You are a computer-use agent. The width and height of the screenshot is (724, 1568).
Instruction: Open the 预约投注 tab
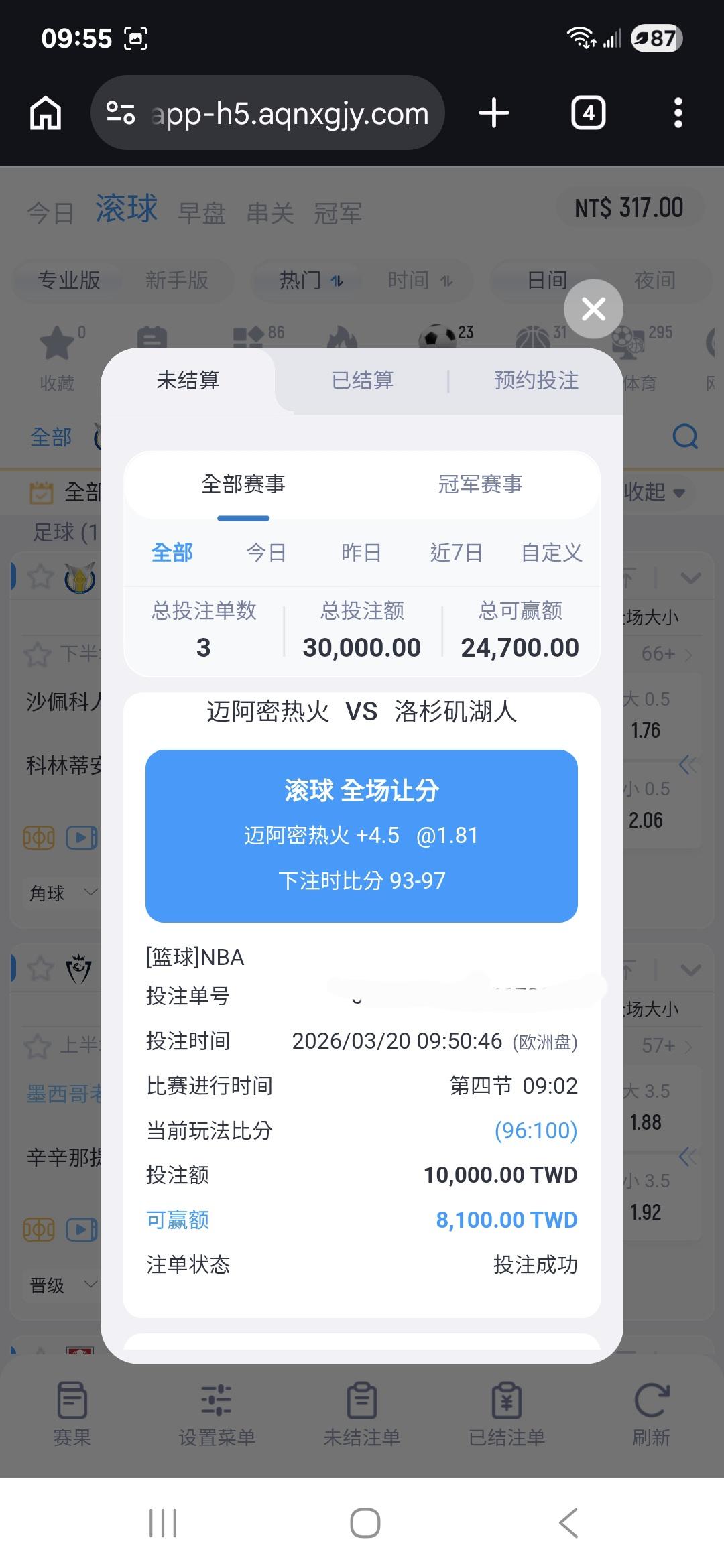536,381
